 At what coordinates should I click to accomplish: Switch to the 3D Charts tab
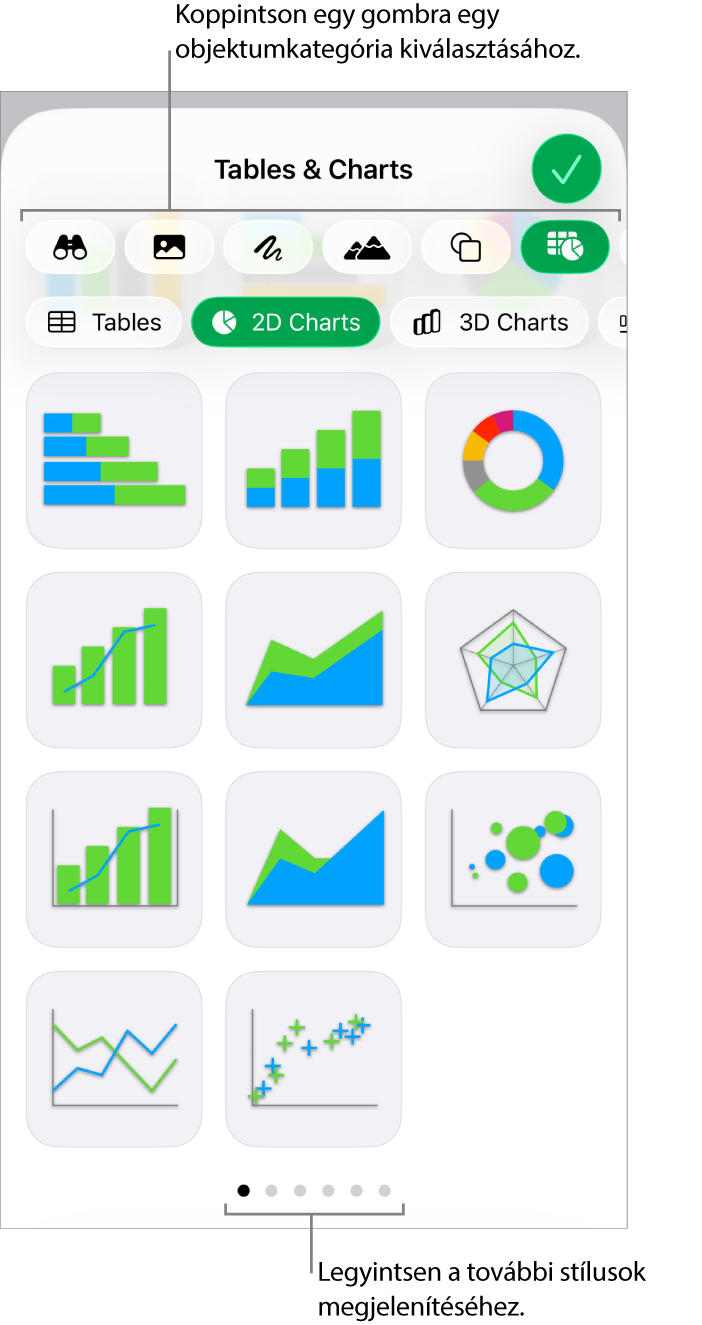click(x=489, y=322)
